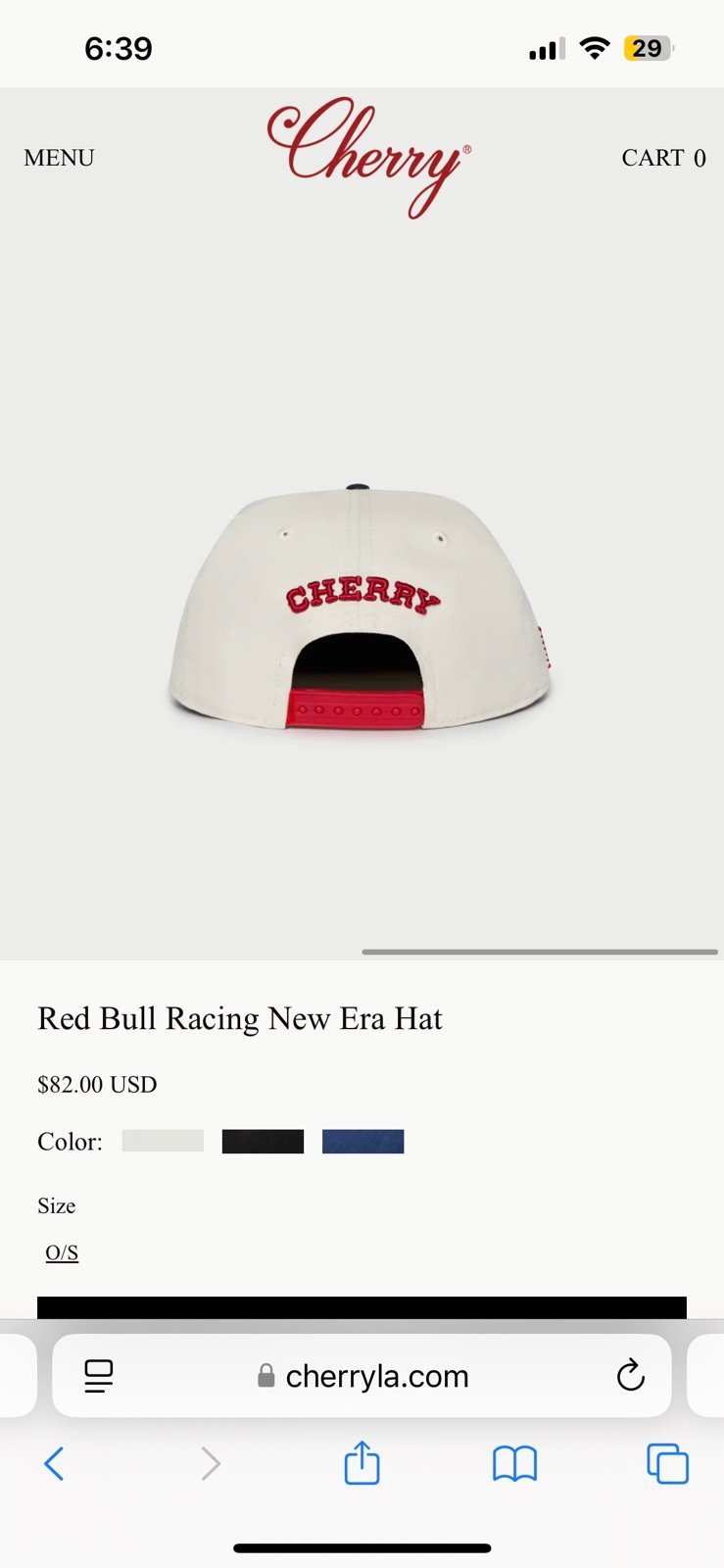Show all open tabs
The image size is (724, 1568).
[x=667, y=1464]
